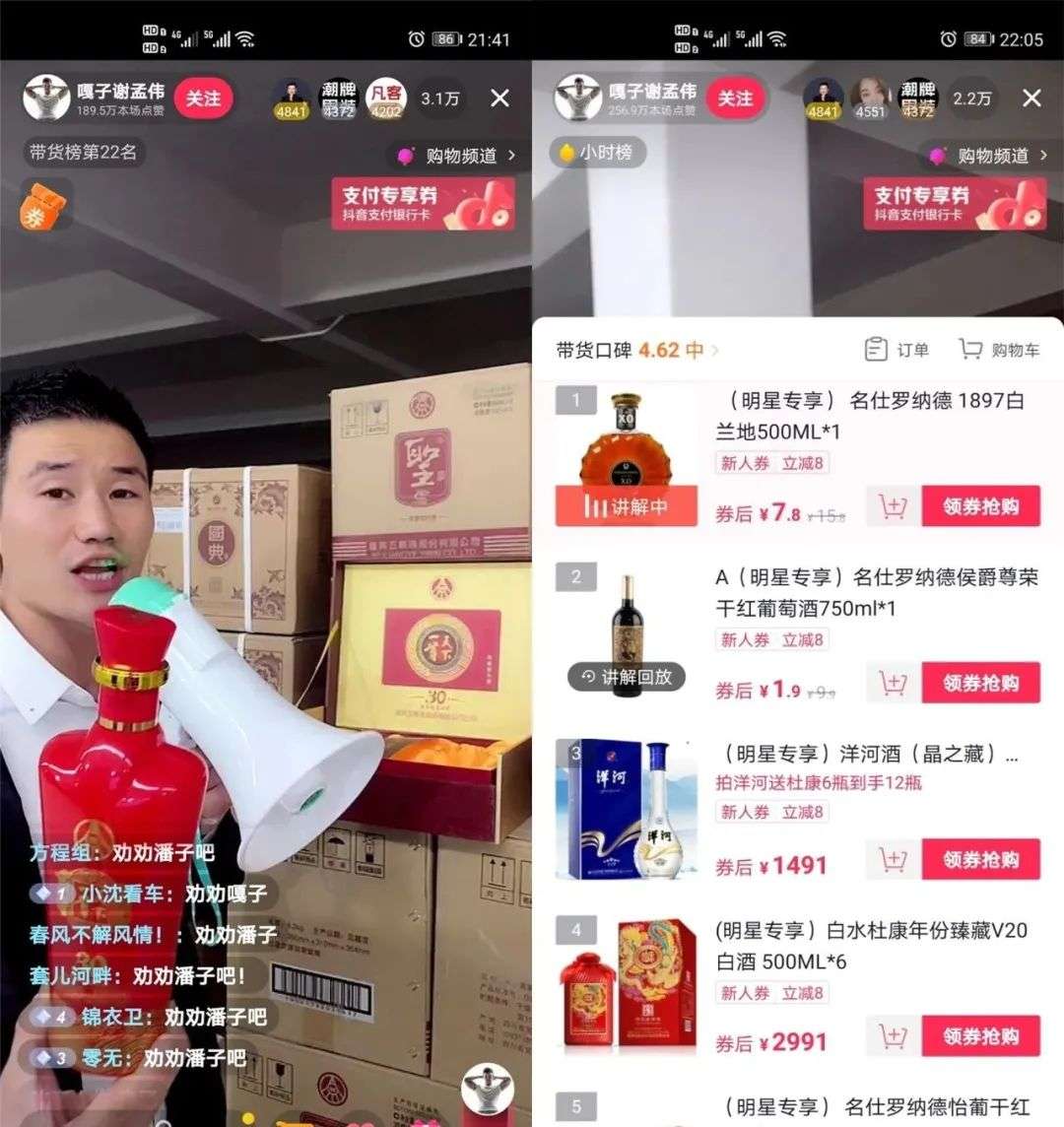View the 3.1万 audience list
Screen dimensions: 1064x1127
coord(439,99)
